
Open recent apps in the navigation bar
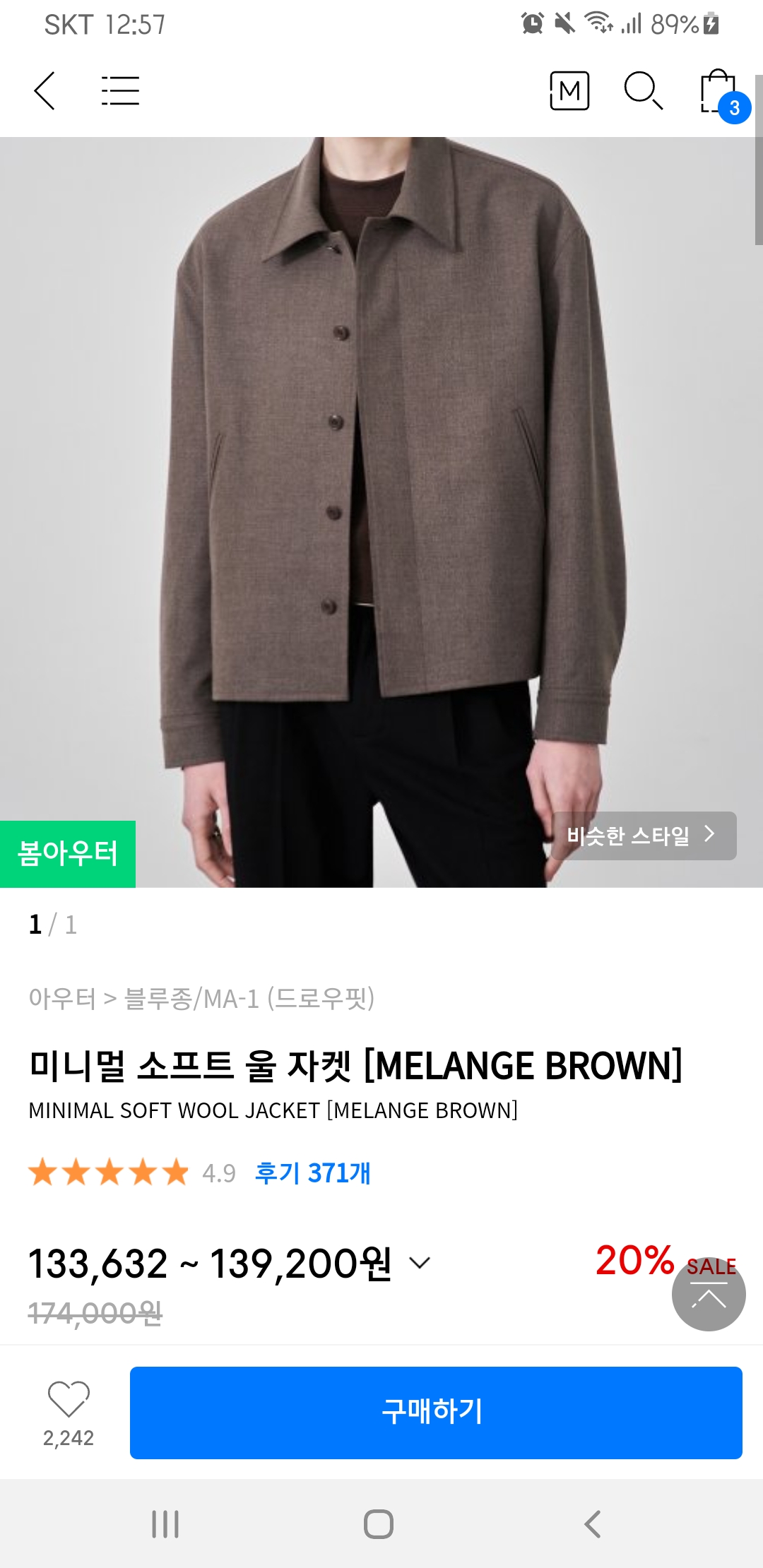pyautogui.click(x=165, y=1524)
